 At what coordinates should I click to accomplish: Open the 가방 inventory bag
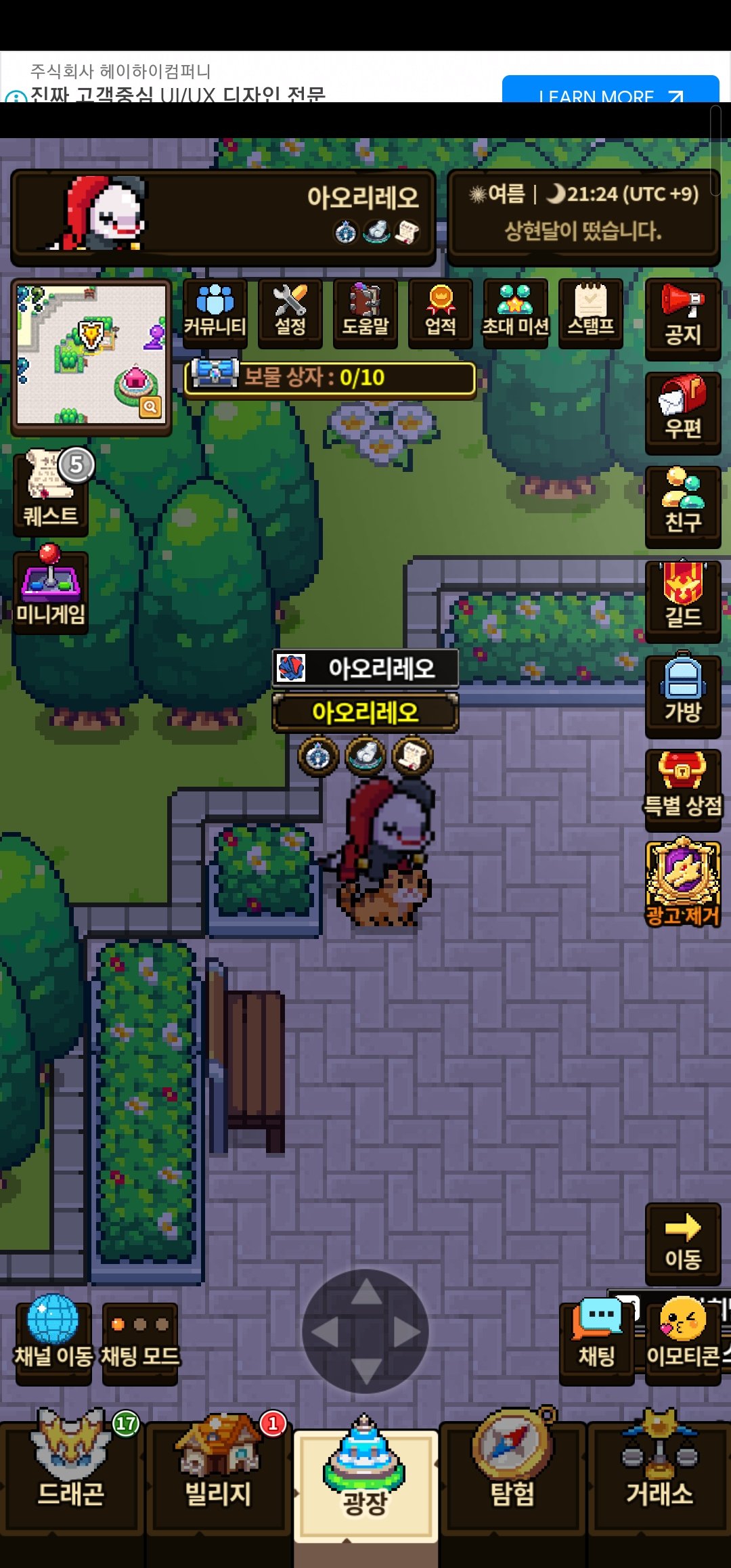point(683,695)
